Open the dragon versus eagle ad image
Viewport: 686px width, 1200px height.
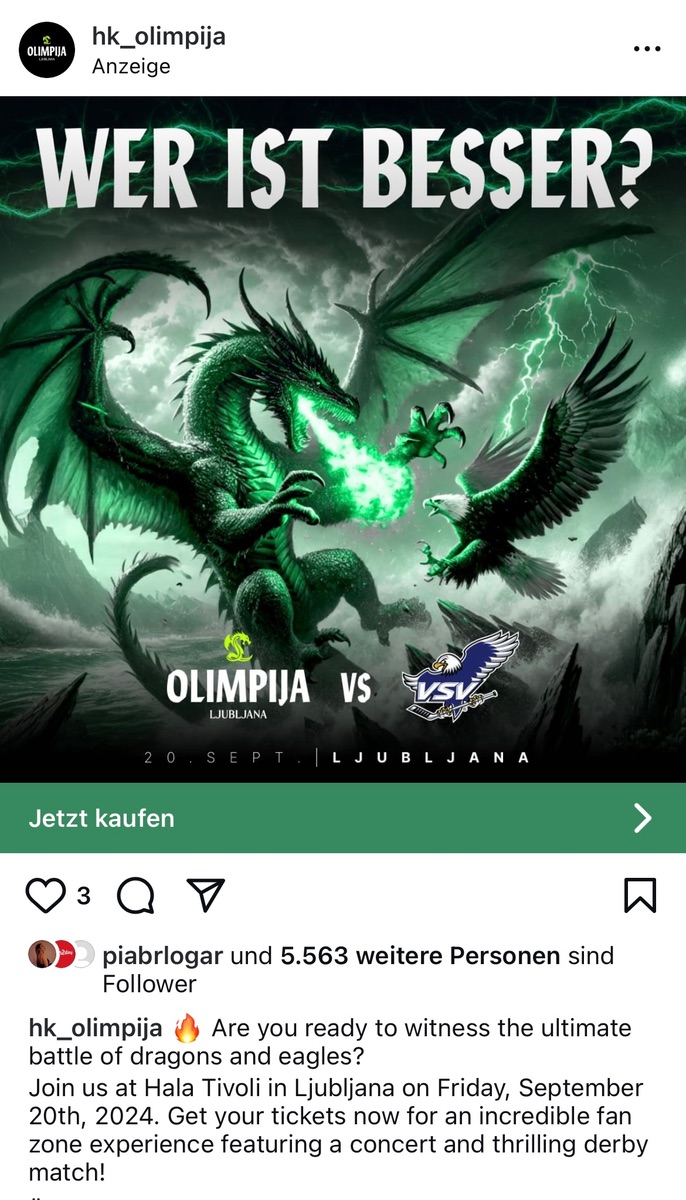tap(343, 440)
